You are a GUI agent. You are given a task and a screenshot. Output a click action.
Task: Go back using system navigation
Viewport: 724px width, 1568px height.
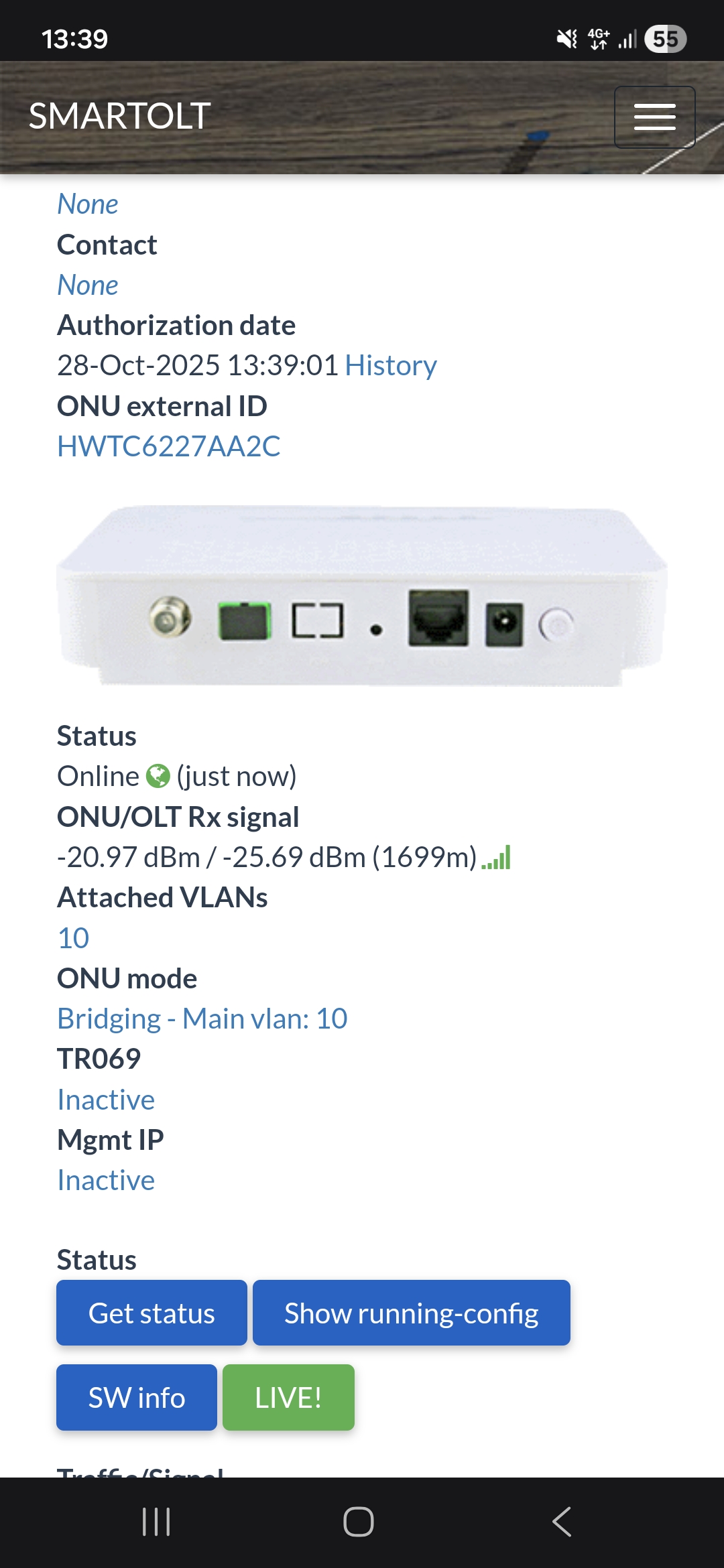(562, 1522)
